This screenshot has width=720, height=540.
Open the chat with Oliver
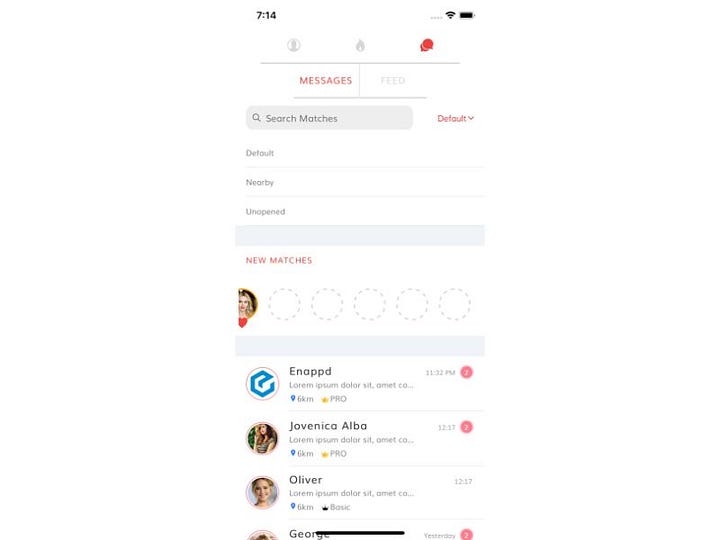coord(360,492)
